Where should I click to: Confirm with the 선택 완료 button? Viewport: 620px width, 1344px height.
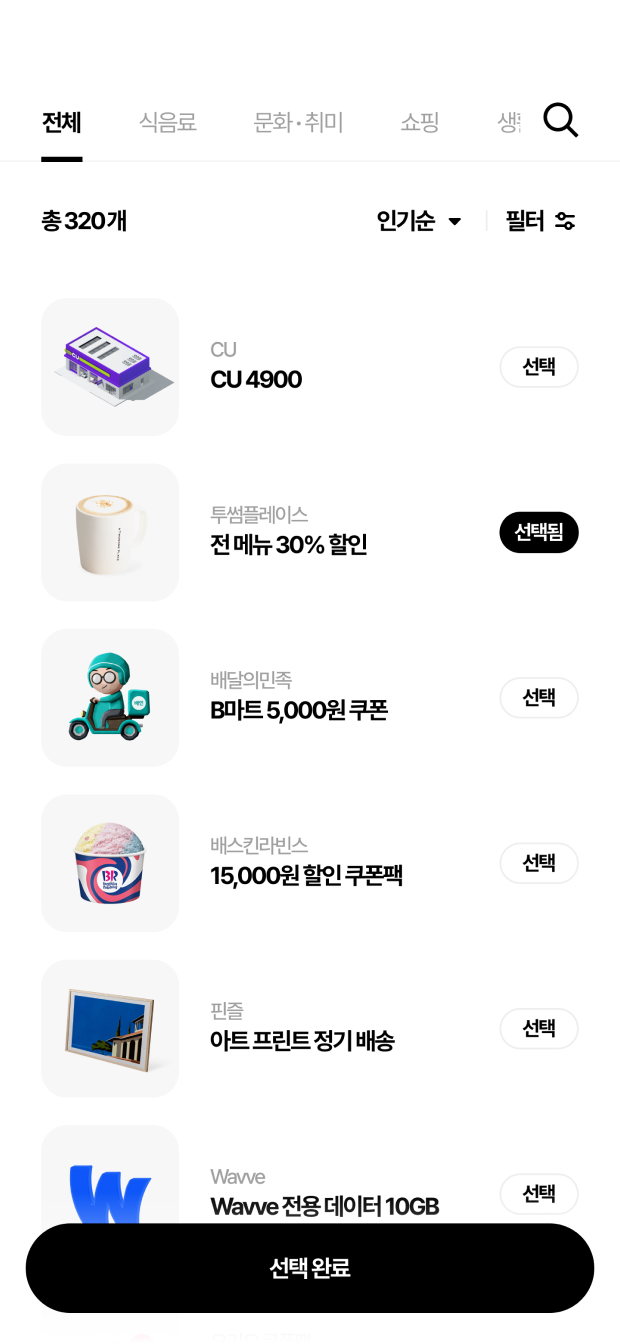click(310, 1268)
